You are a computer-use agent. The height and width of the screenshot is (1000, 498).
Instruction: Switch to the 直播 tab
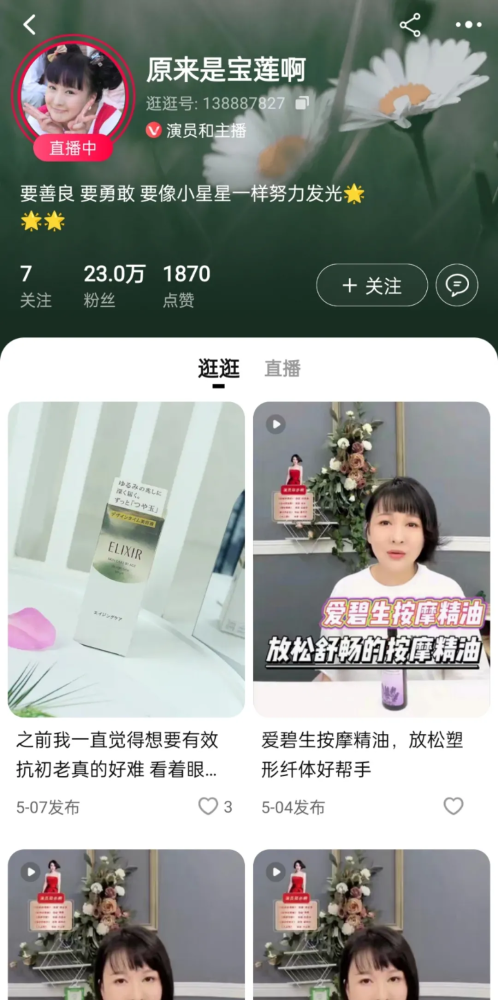click(x=282, y=369)
